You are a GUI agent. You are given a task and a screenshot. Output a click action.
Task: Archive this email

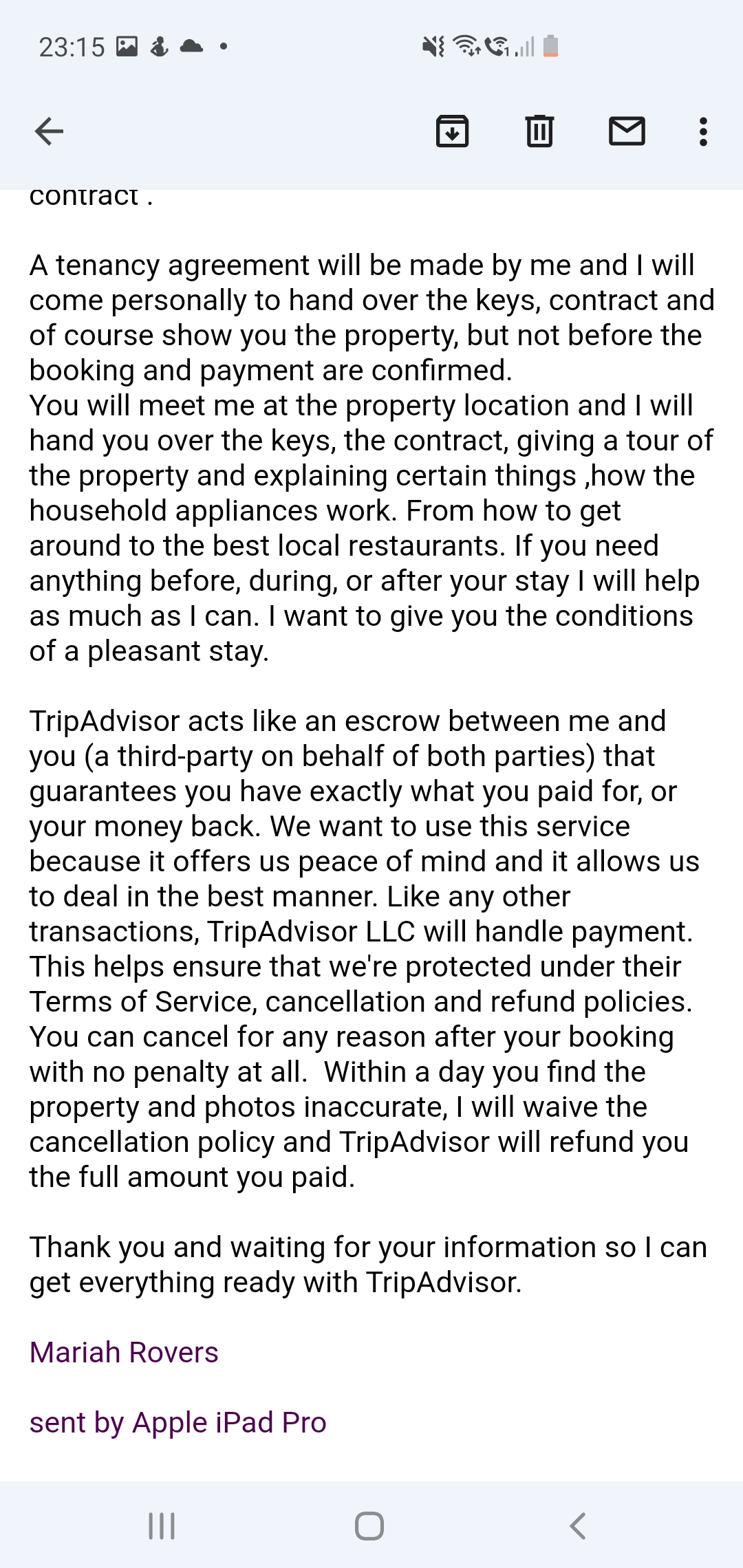452,131
